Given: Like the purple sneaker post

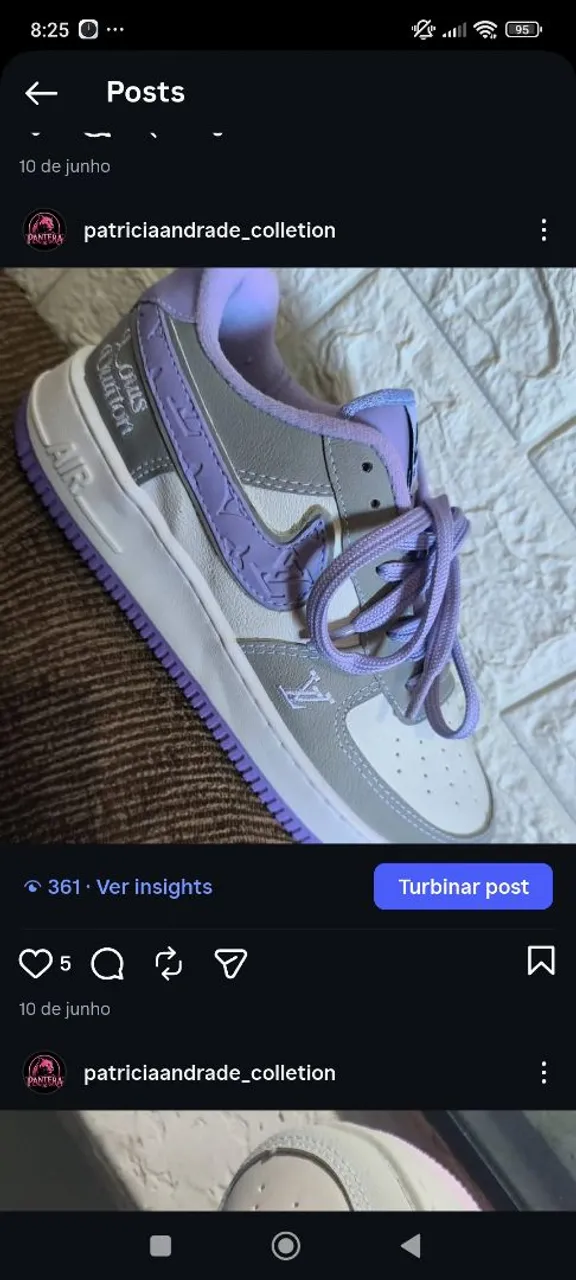Looking at the screenshot, I should (36, 964).
